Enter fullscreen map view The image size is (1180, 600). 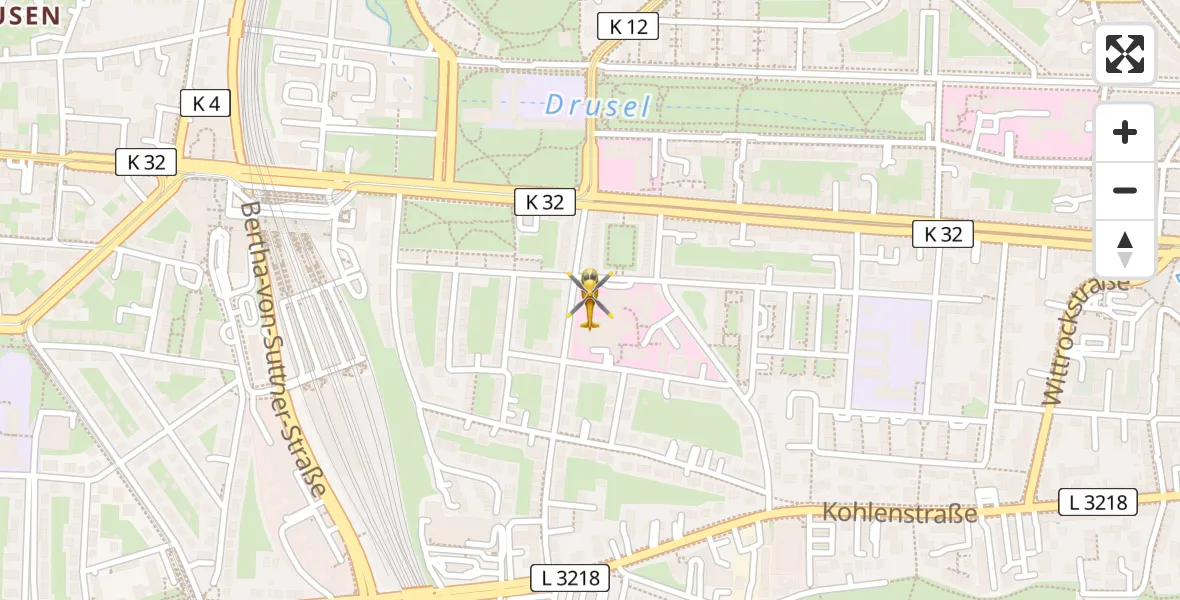coord(1125,54)
